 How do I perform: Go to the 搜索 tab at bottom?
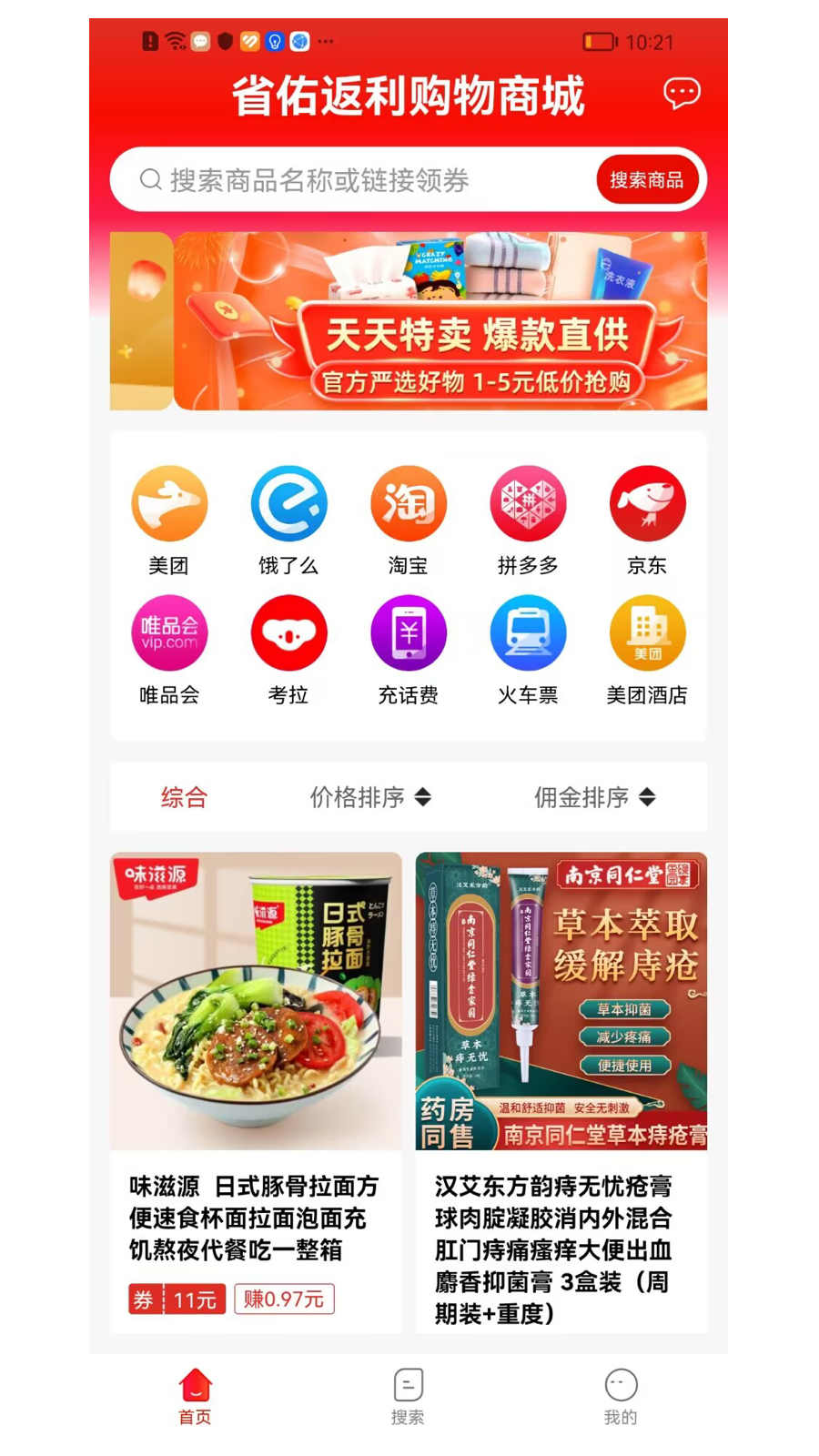(408, 1394)
